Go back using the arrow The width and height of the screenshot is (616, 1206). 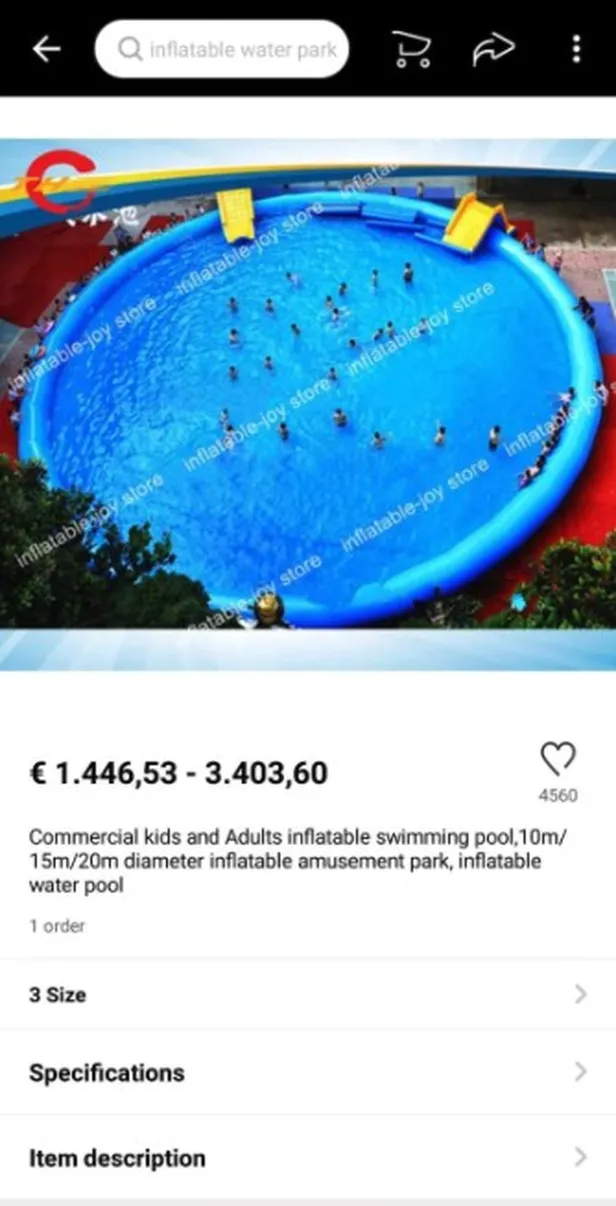pyautogui.click(x=47, y=49)
